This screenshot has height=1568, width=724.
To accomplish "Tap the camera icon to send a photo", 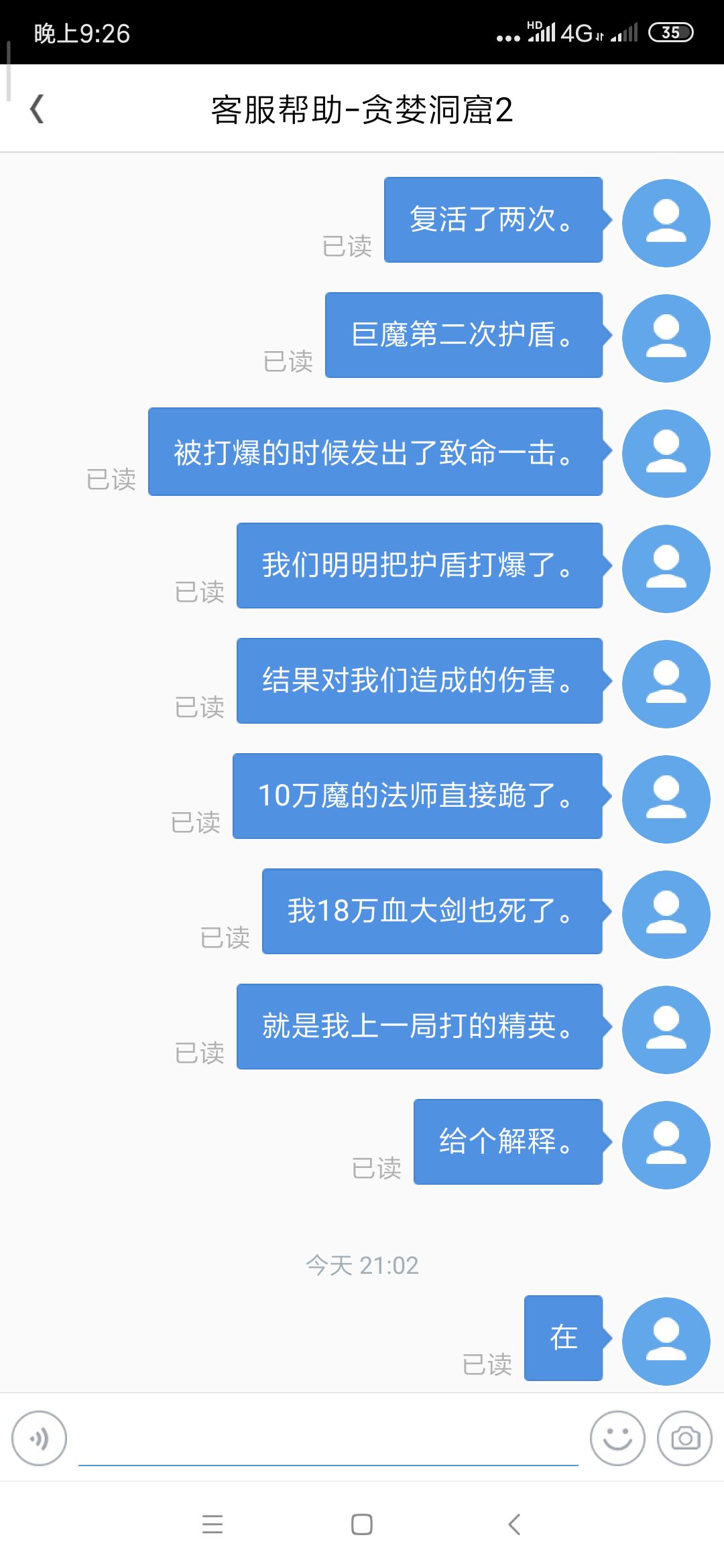I will point(685,1438).
